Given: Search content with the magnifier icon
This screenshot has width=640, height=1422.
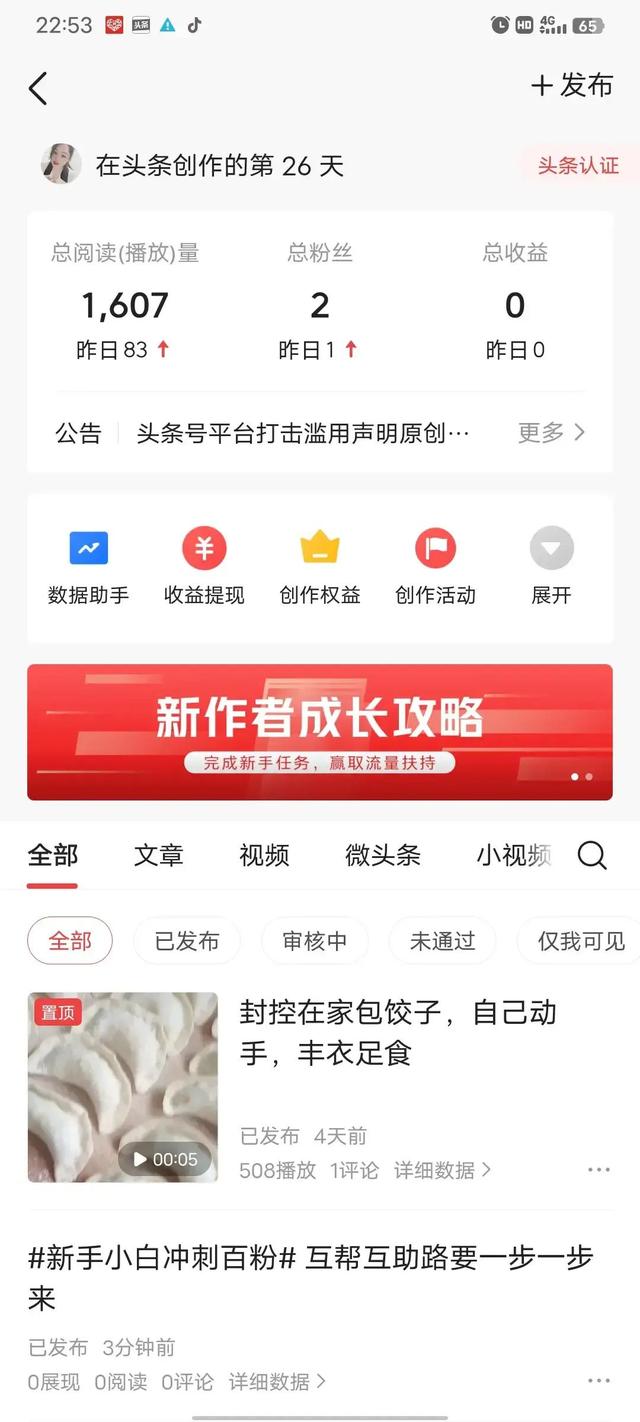Looking at the screenshot, I should point(592,855).
